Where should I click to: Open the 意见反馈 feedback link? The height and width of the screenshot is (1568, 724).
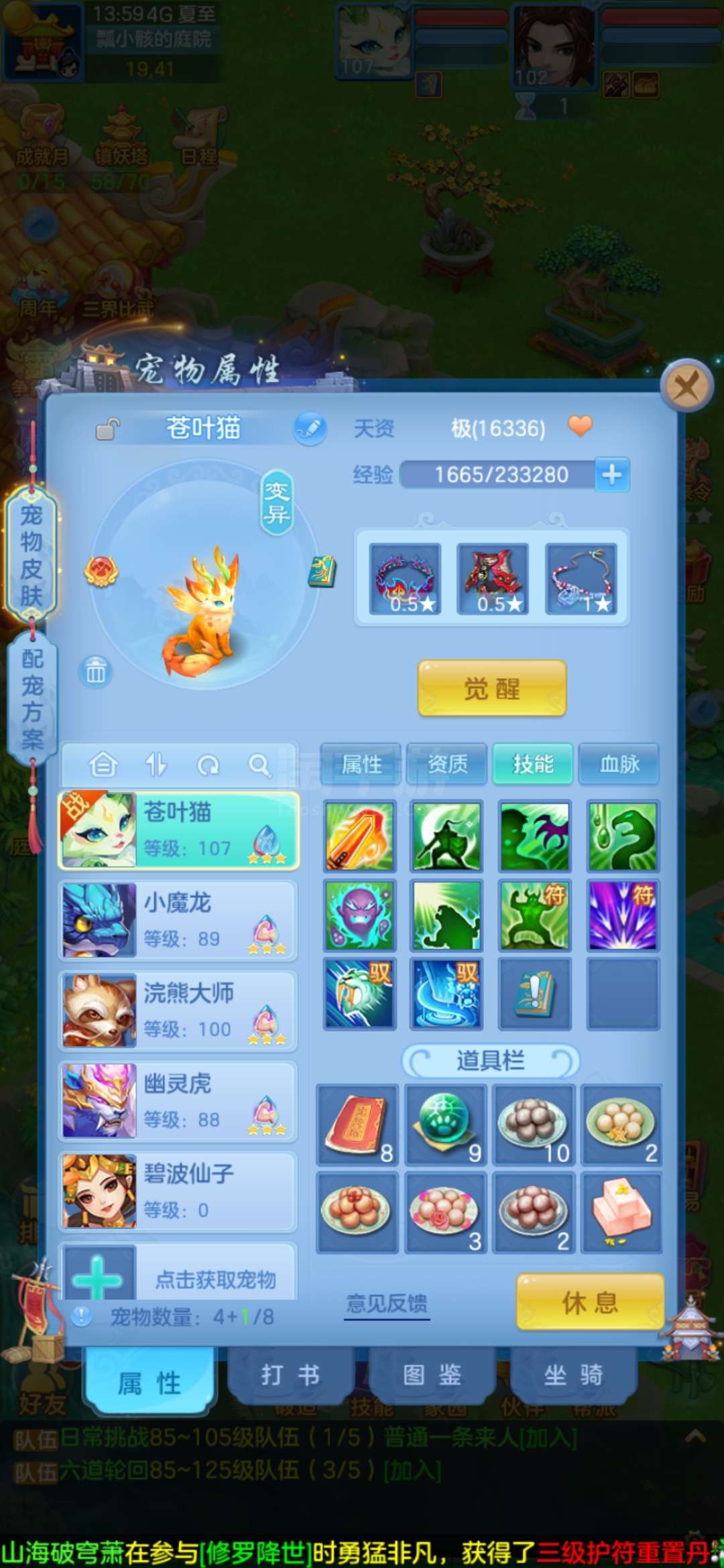(387, 1303)
